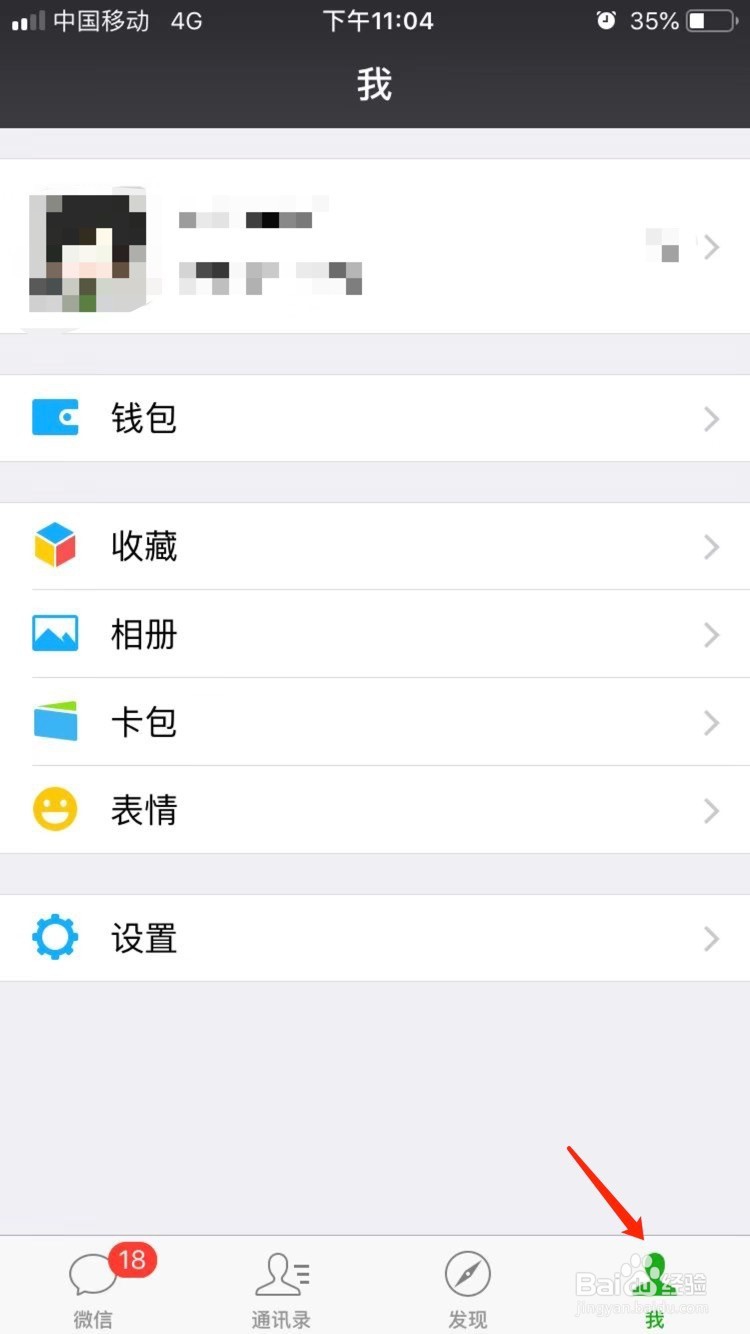Open 收藏 (Favorites)

pyautogui.click(x=375, y=546)
